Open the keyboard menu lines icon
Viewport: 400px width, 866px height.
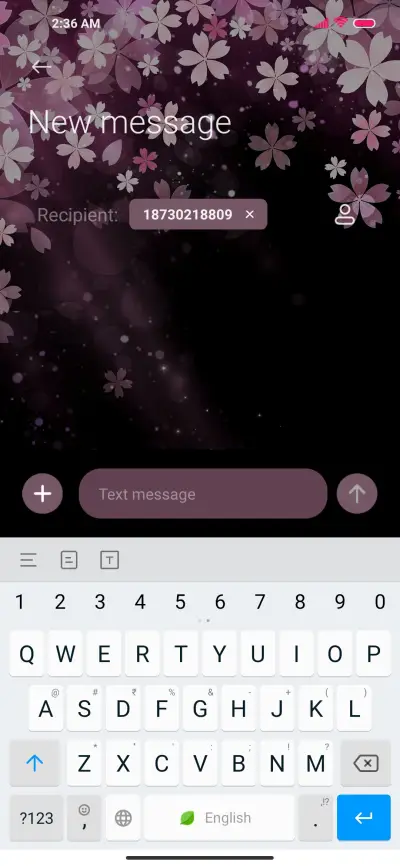[x=29, y=560]
